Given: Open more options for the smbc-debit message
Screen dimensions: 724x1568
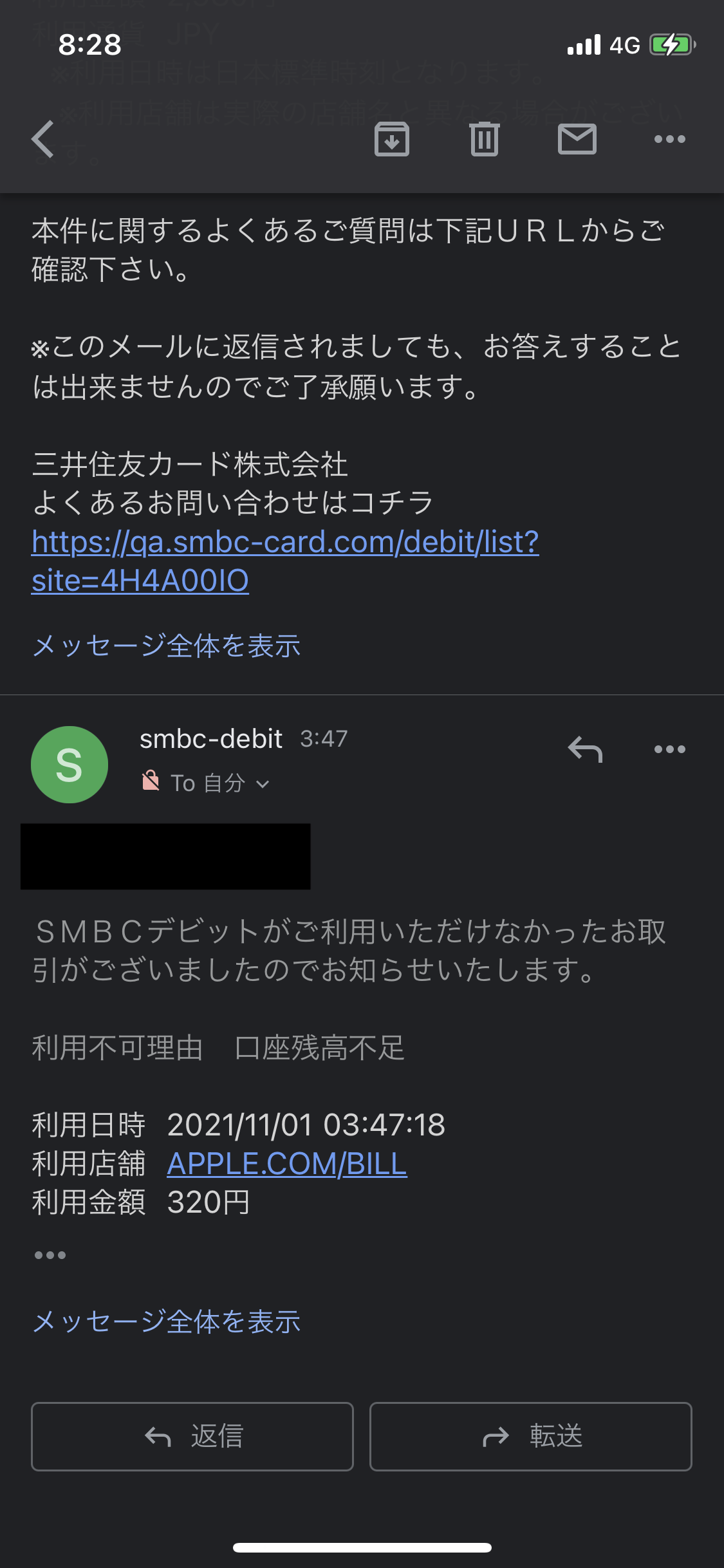Looking at the screenshot, I should tap(669, 749).
